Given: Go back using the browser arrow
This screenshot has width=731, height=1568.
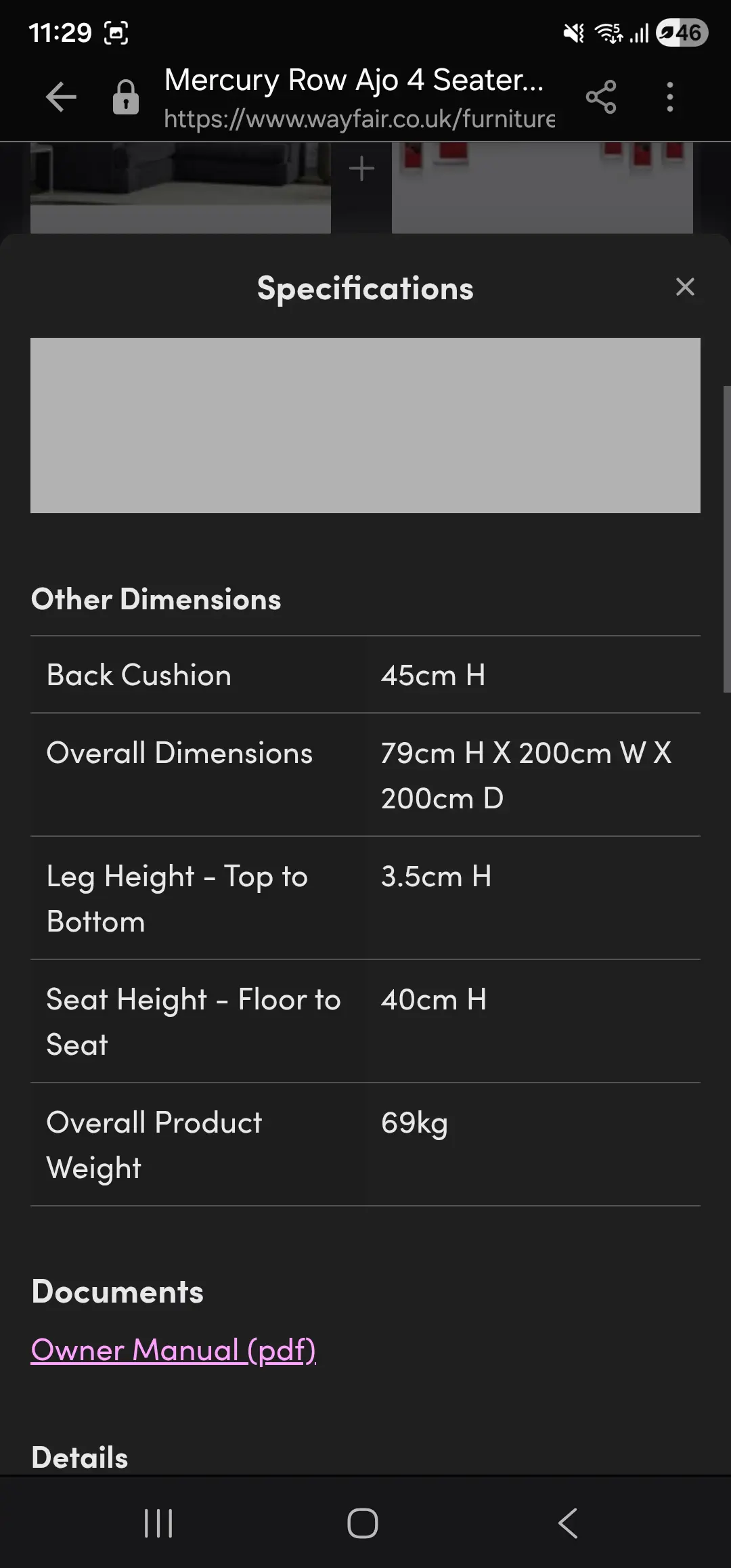Looking at the screenshot, I should tap(61, 97).
